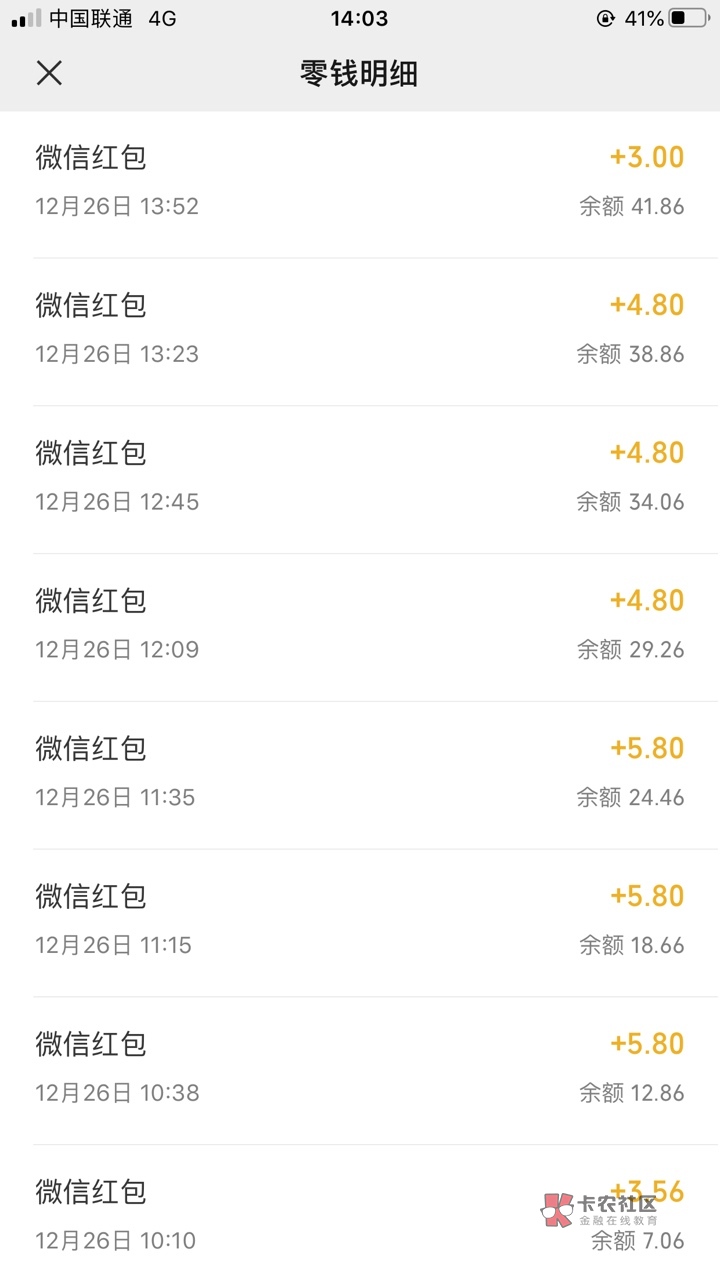Open the 微信红包 entry from 13:23
The image size is (720, 1280).
360,332
